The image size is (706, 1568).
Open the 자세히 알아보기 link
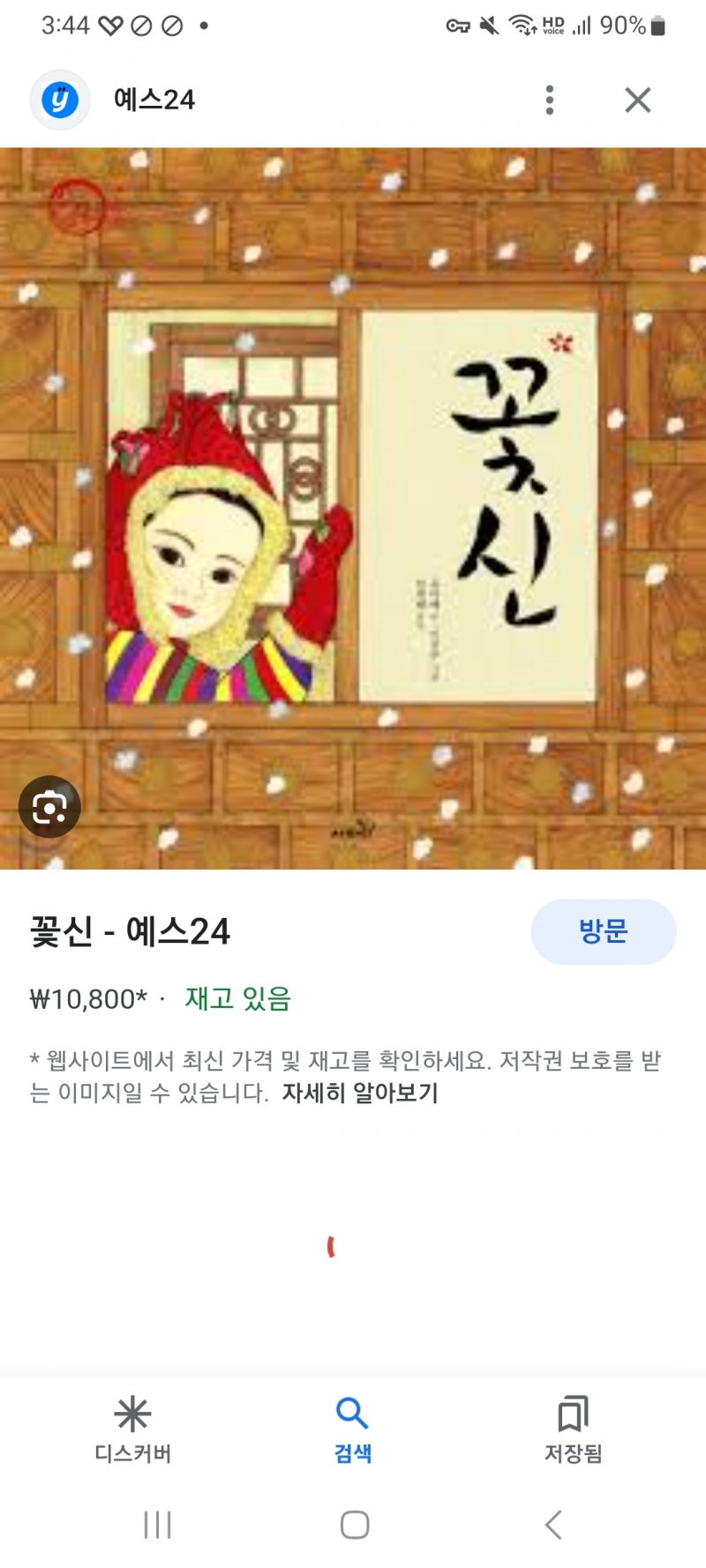click(x=360, y=1094)
